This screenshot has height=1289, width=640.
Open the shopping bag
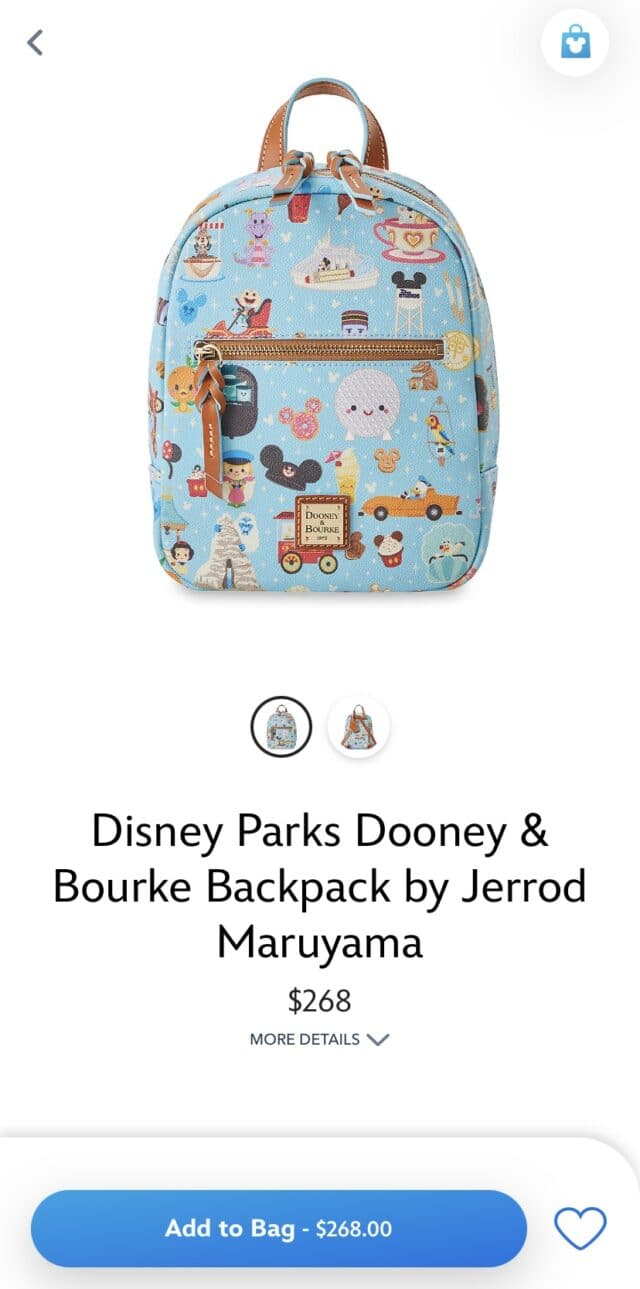pyautogui.click(x=575, y=42)
